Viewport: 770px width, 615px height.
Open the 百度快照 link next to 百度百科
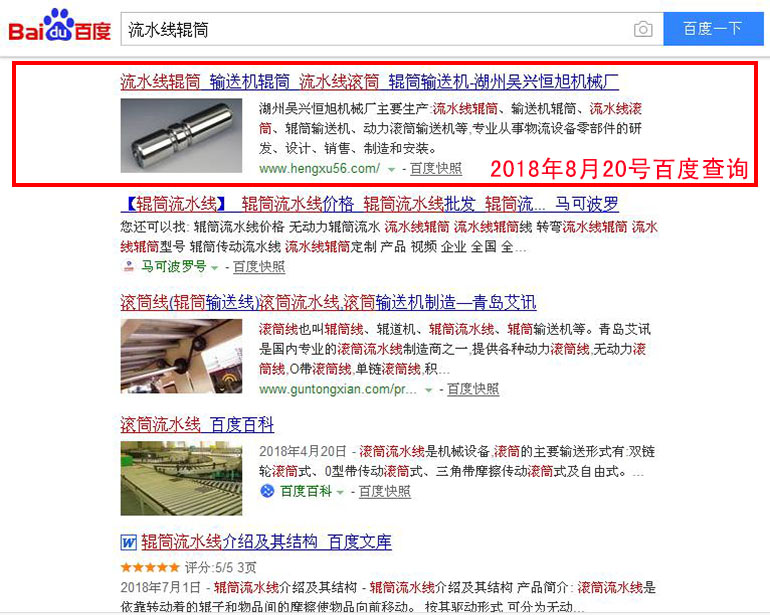384,491
